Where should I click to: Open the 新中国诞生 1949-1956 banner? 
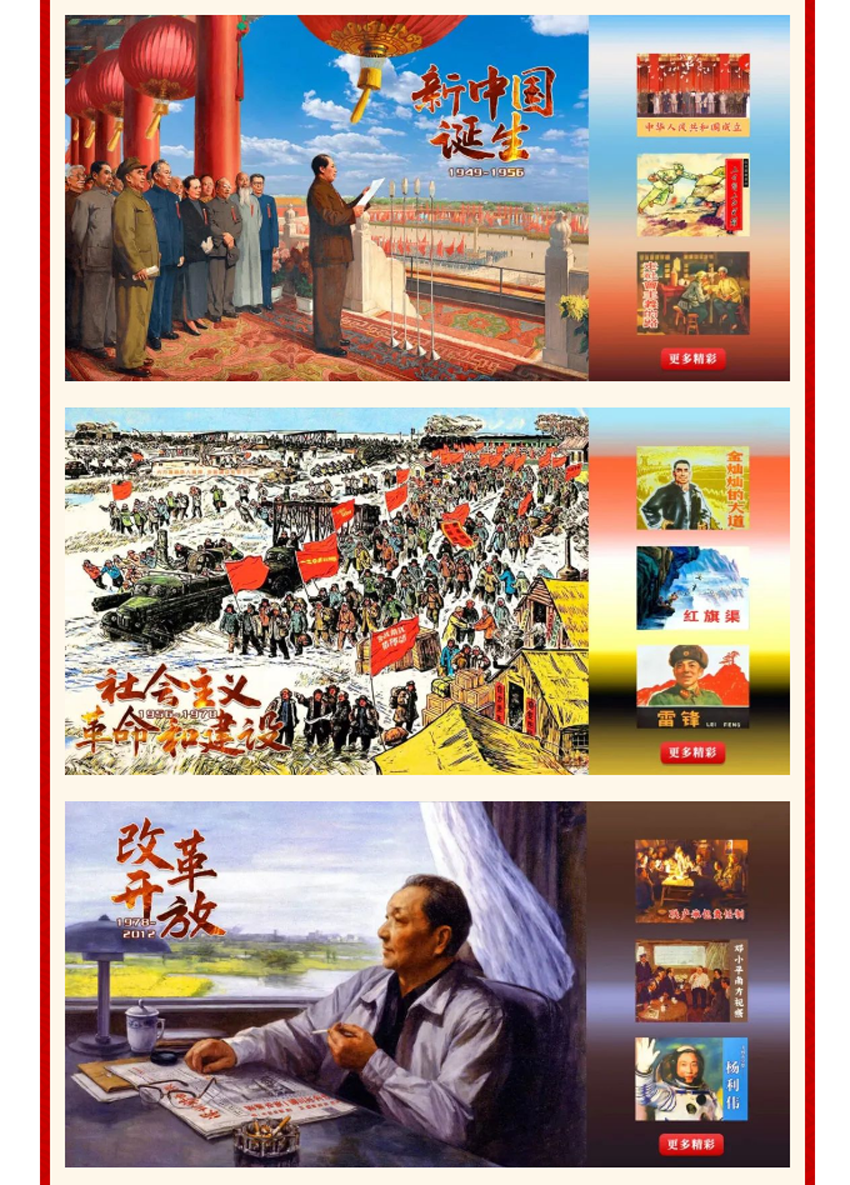coord(326,198)
